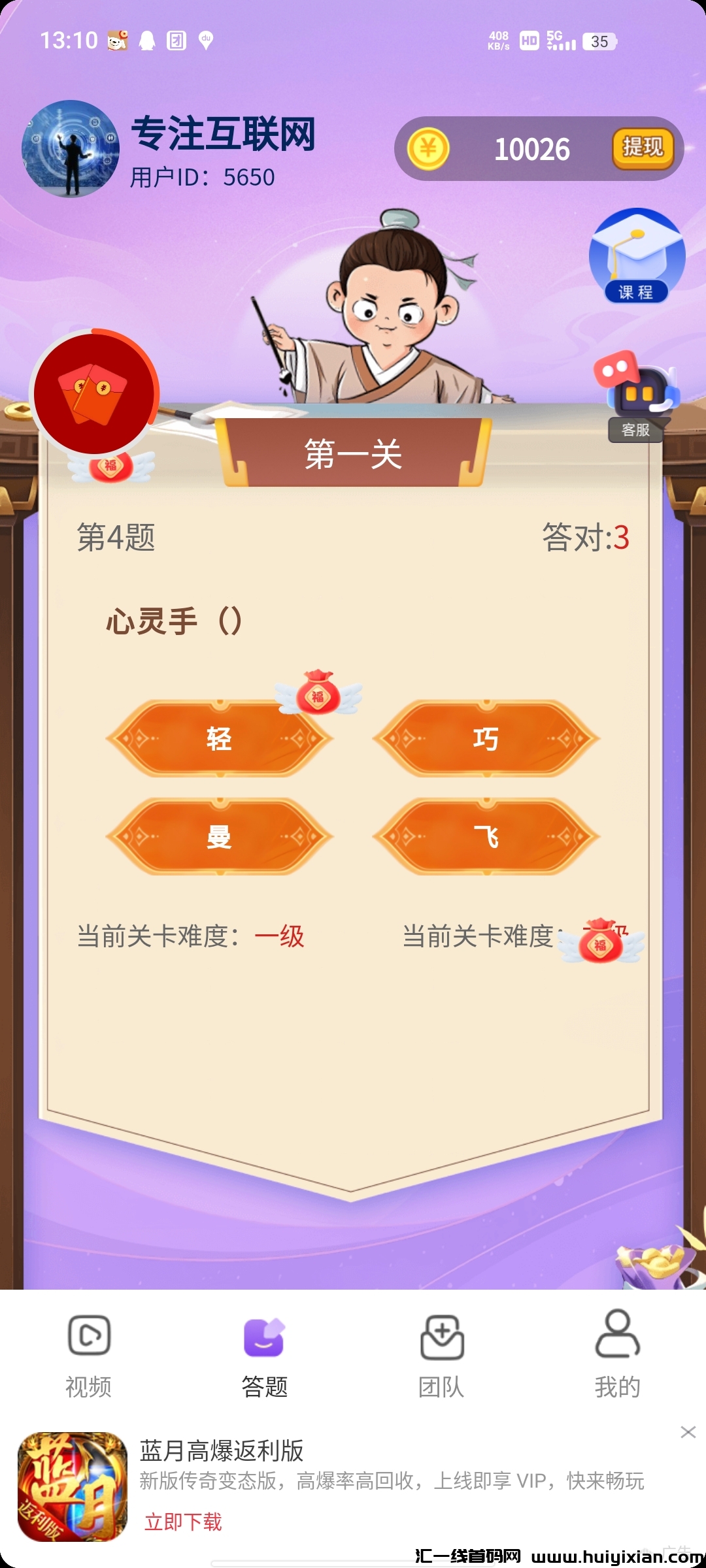Tap the 提现 withdraw button
The width and height of the screenshot is (706, 1568).
643,148
